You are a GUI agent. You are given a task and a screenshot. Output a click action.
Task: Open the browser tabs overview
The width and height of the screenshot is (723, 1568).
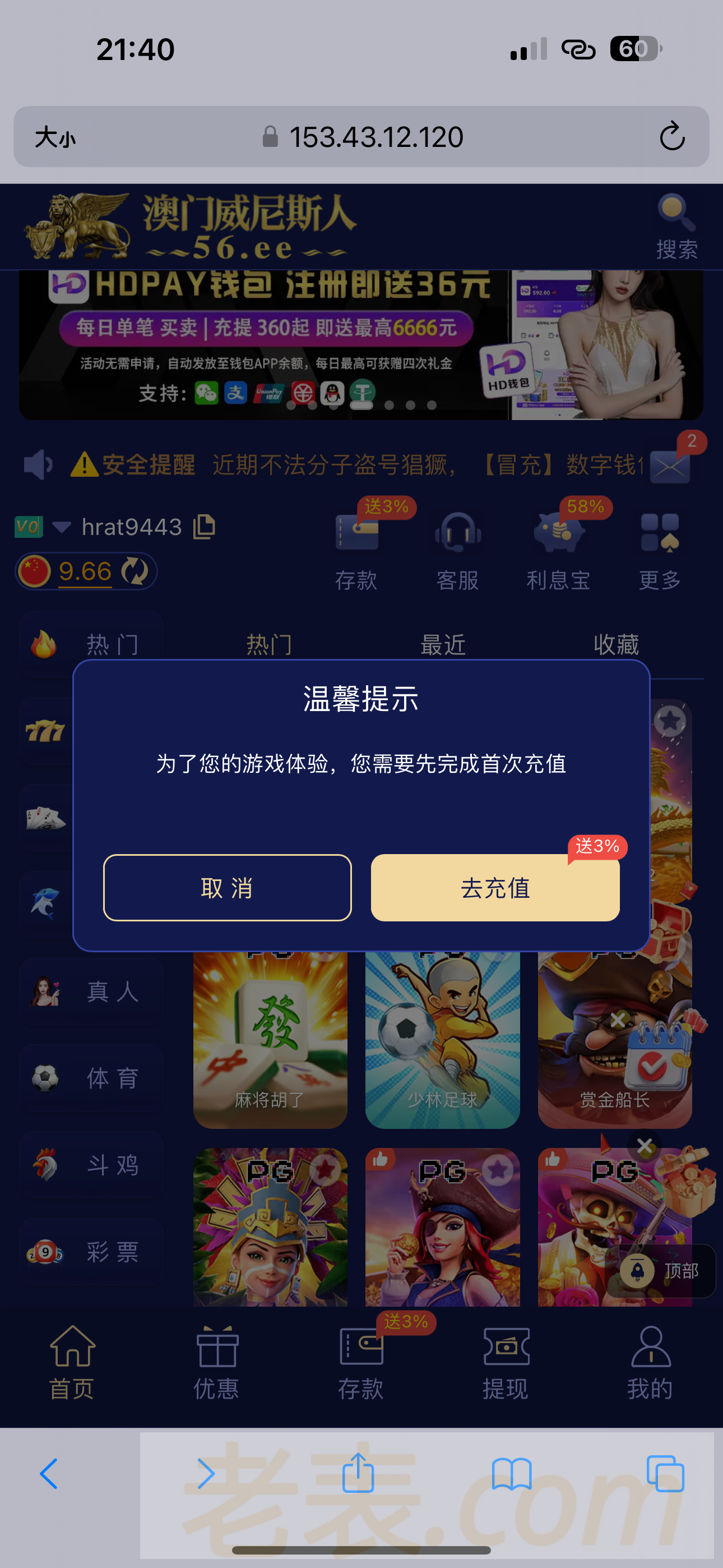click(665, 1474)
